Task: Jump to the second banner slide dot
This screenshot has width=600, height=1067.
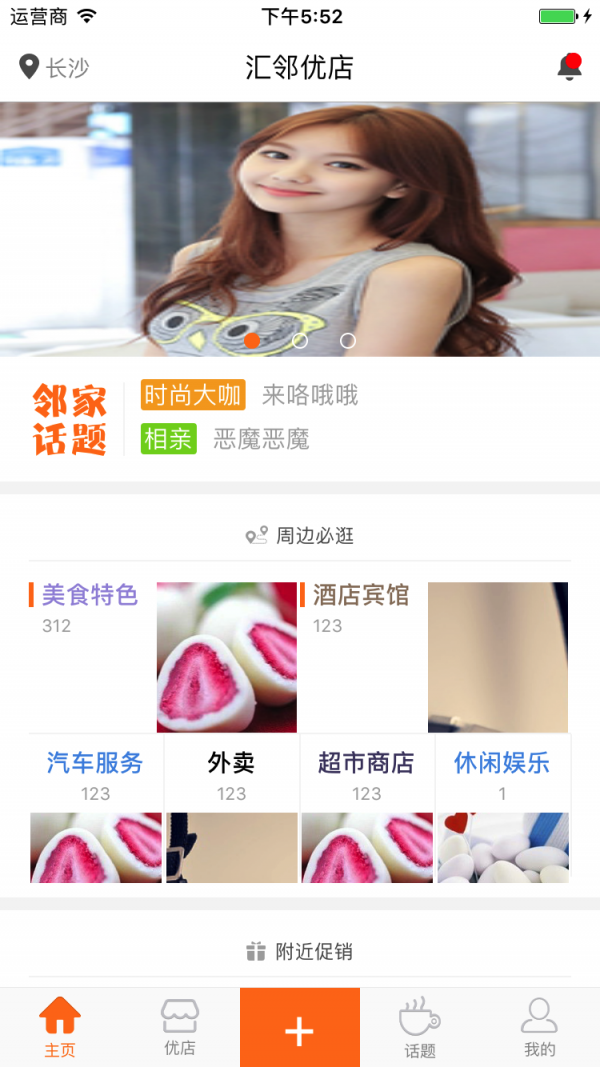Action: coord(300,341)
